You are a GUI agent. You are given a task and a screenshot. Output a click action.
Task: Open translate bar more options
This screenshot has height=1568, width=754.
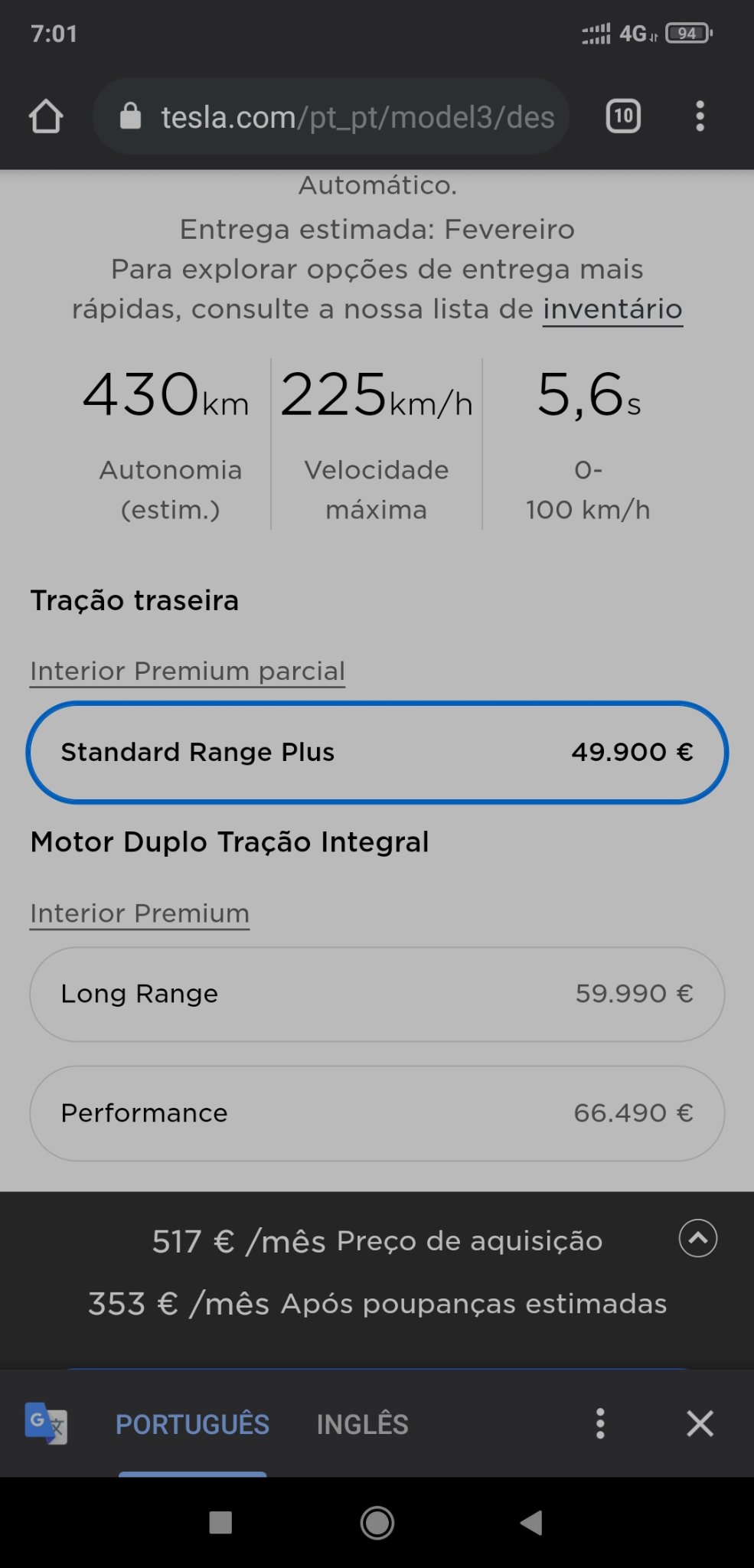(600, 1424)
